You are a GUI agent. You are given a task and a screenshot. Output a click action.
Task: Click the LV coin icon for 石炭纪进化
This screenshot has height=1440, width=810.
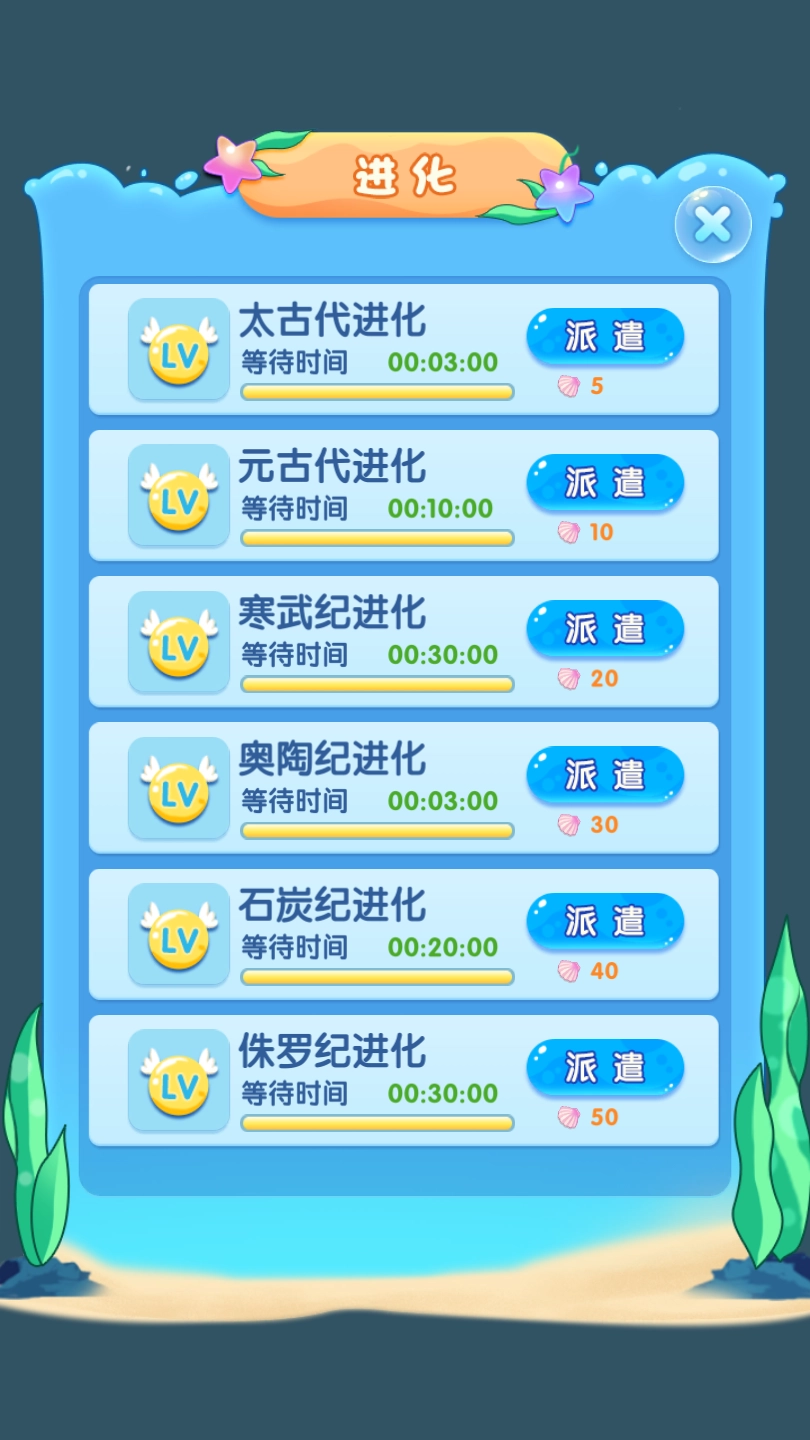click(178, 933)
